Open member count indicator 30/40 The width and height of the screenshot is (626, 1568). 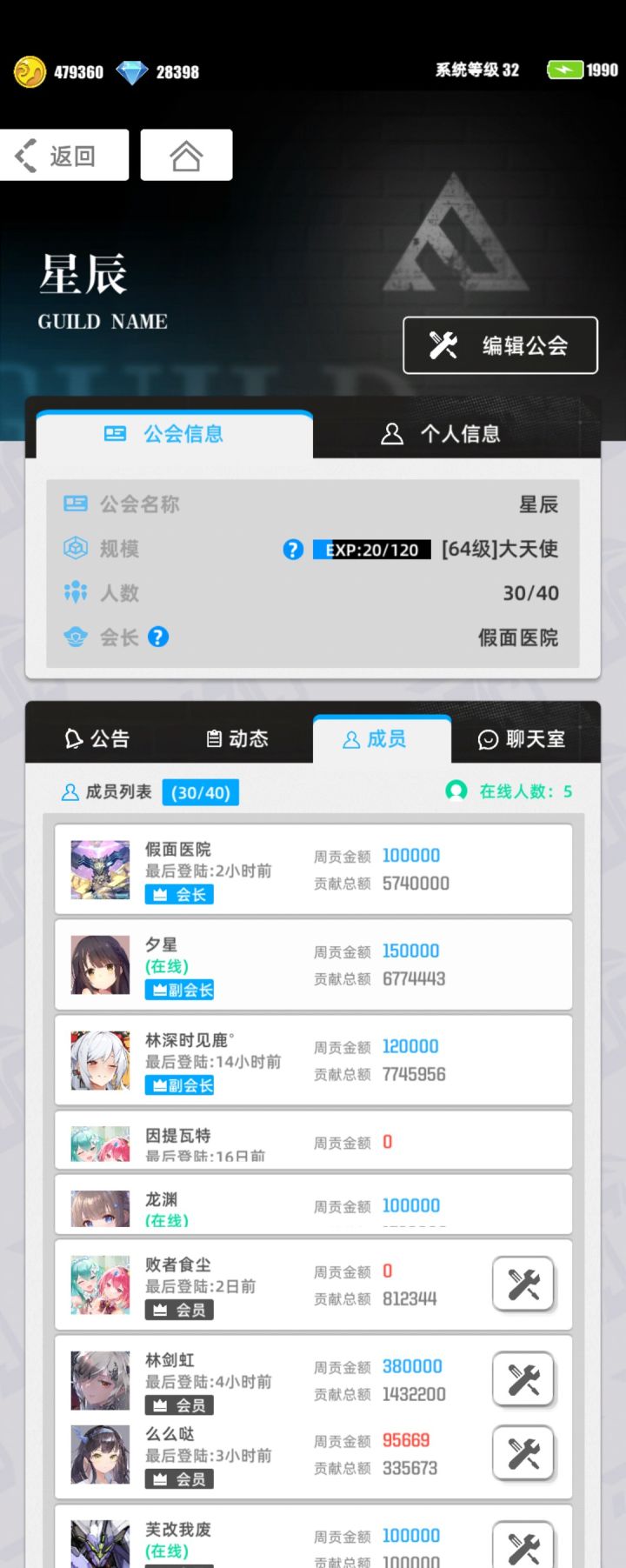pyautogui.click(x=200, y=792)
